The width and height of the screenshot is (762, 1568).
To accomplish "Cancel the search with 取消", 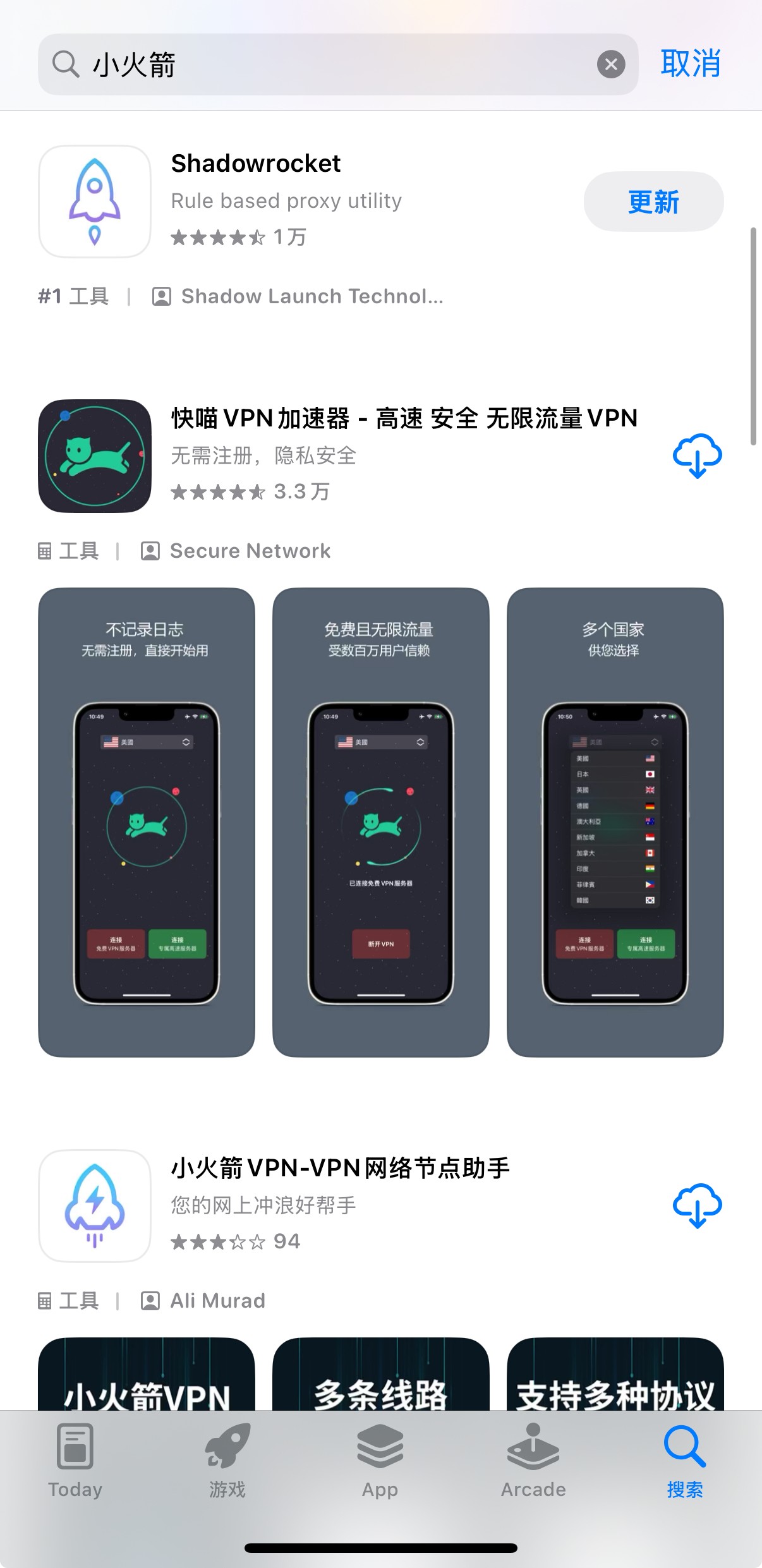I will [691, 64].
